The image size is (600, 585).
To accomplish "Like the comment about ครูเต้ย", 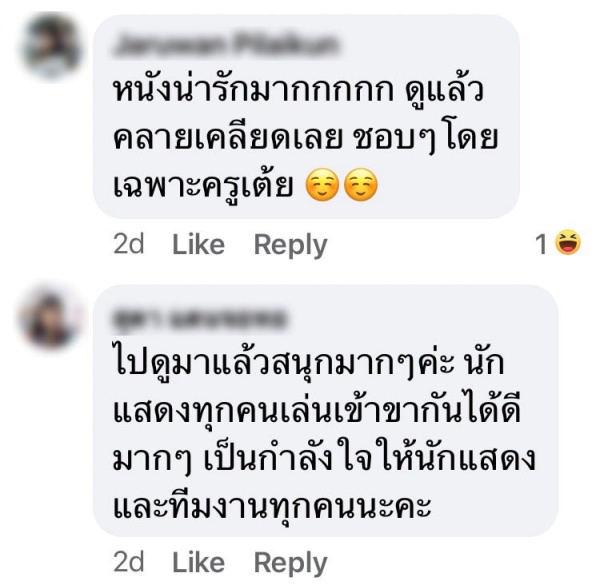I will tap(198, 244).
